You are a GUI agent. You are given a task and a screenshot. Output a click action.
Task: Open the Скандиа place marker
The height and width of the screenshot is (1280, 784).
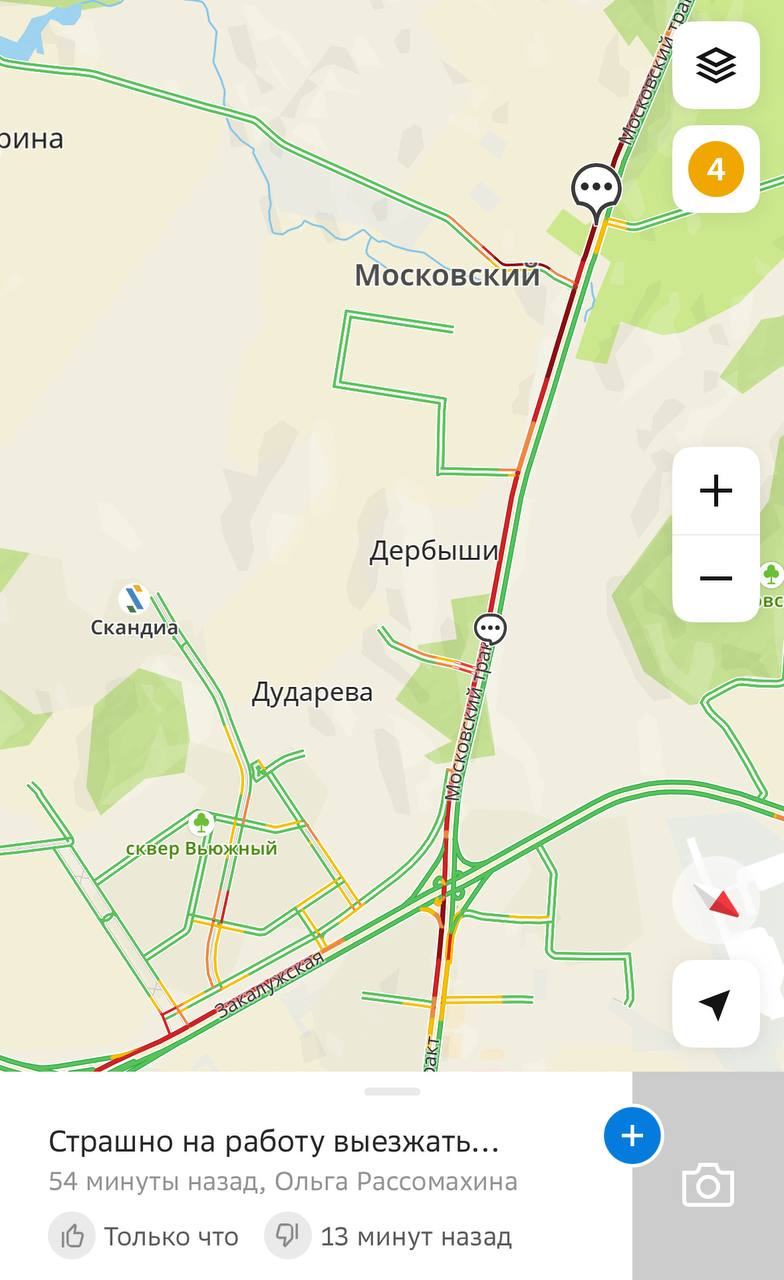[x=134, y=600]
